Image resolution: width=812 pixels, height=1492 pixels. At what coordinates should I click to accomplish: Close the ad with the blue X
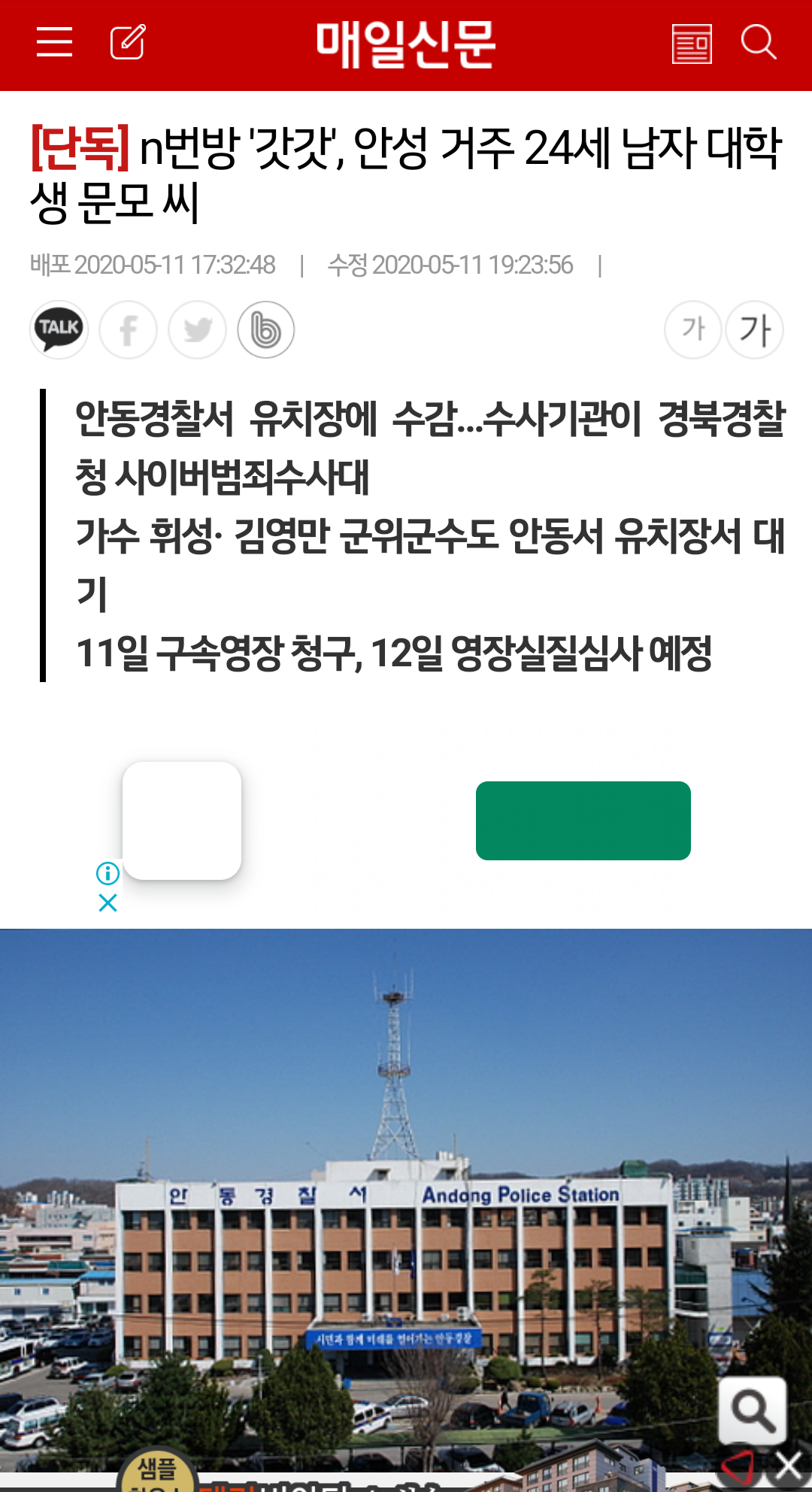pos(108,902)
